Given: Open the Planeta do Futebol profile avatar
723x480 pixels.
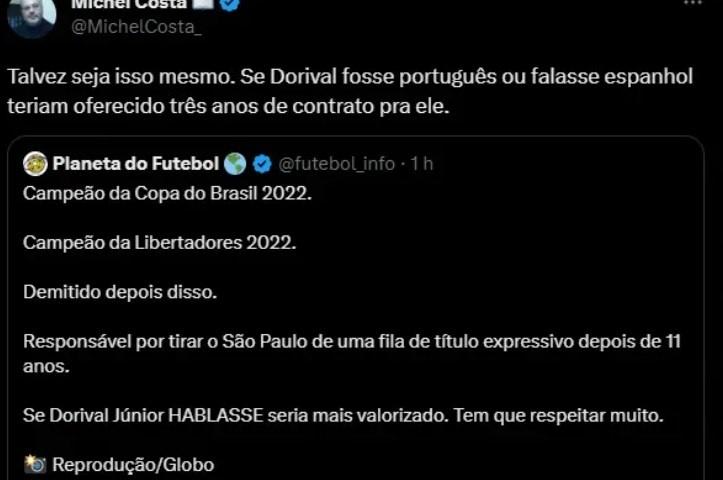Looking at the screenshot, I should 35,163.
